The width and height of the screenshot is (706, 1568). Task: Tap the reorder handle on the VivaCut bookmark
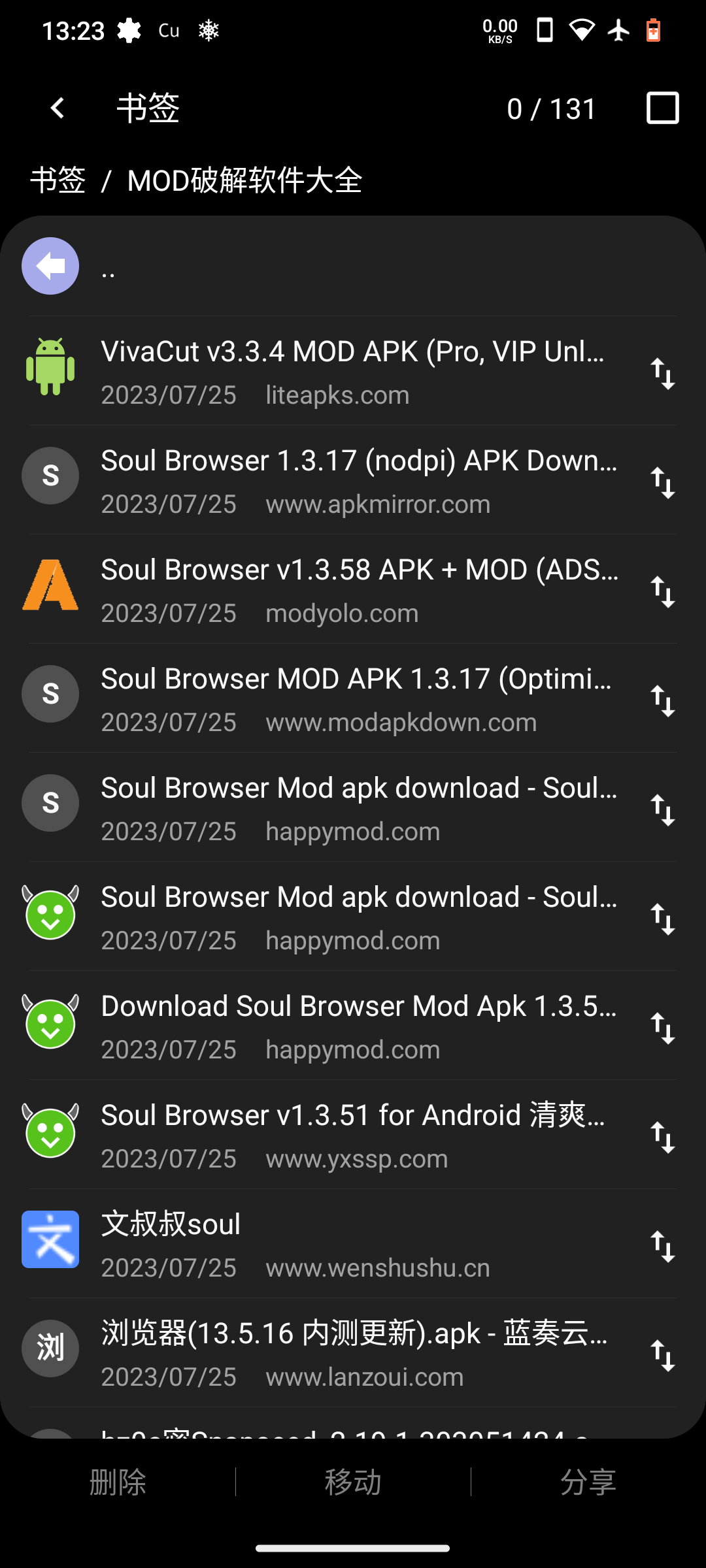[662, 374]
